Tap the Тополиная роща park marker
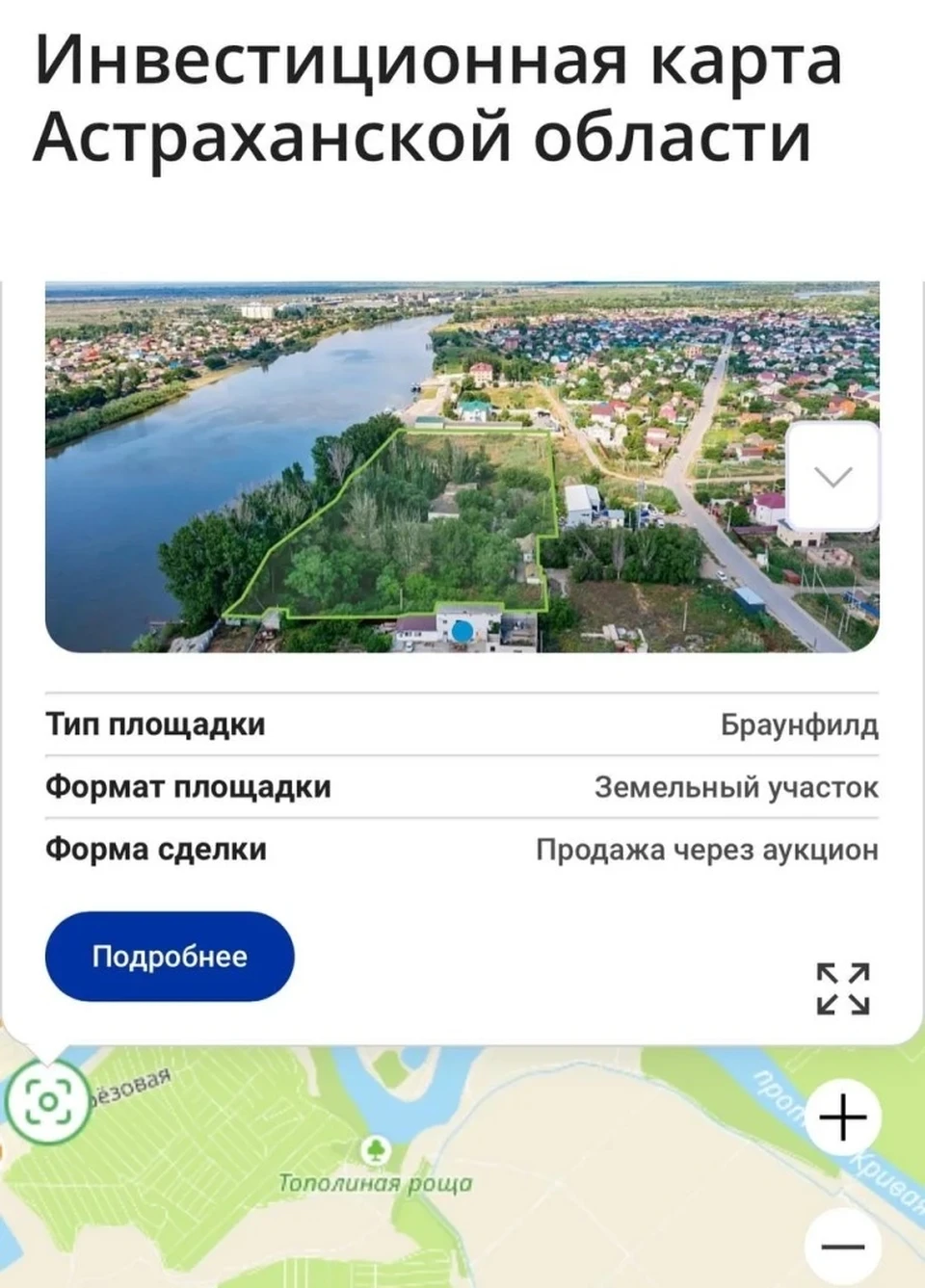 click(x=376, y=1149)
